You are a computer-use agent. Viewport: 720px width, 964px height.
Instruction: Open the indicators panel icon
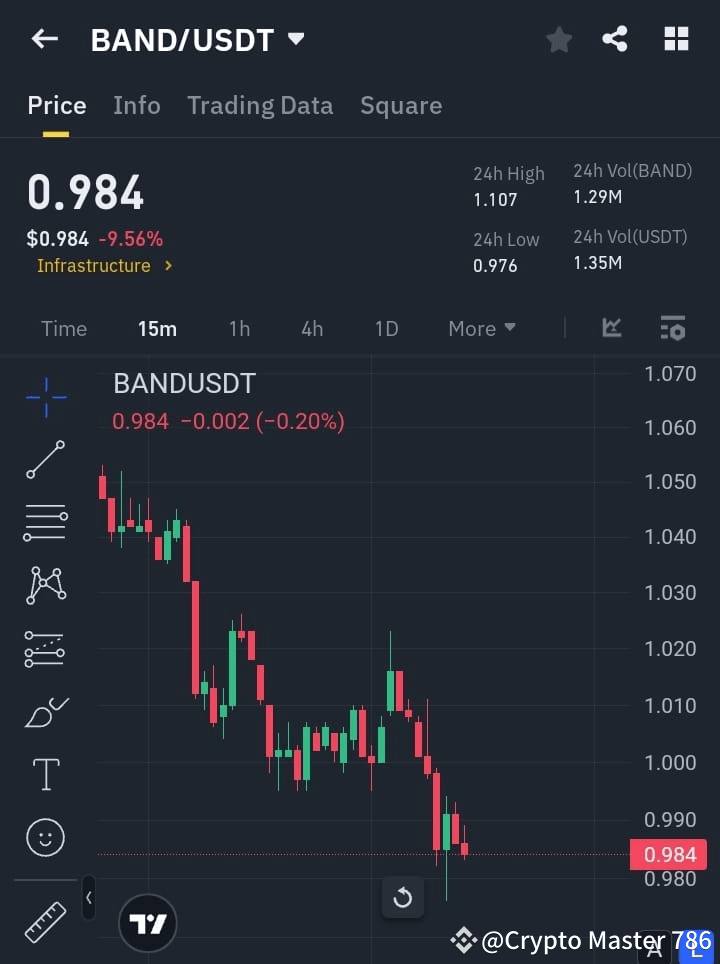(672, 328)
